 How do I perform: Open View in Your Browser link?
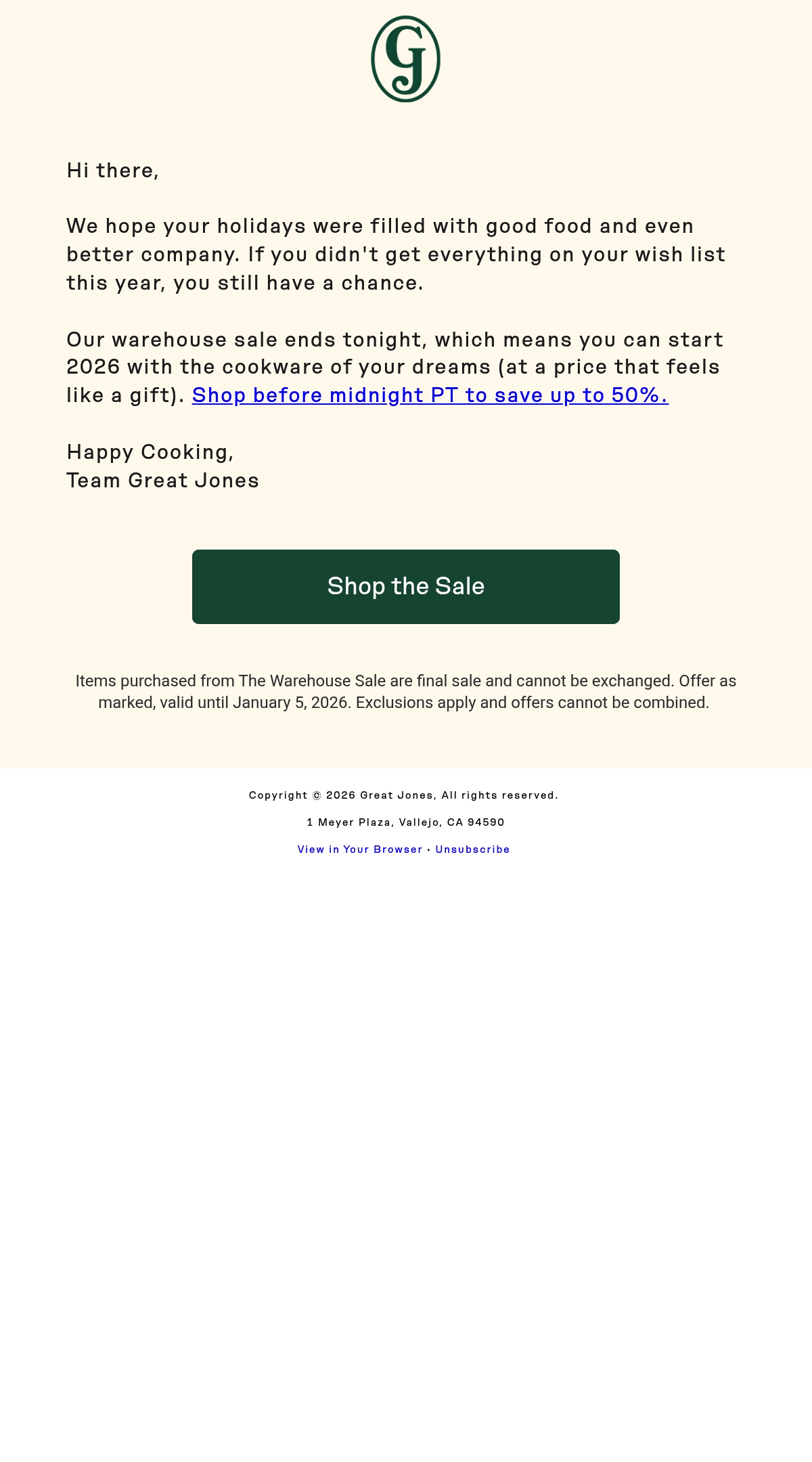click(x=360, y=849)
